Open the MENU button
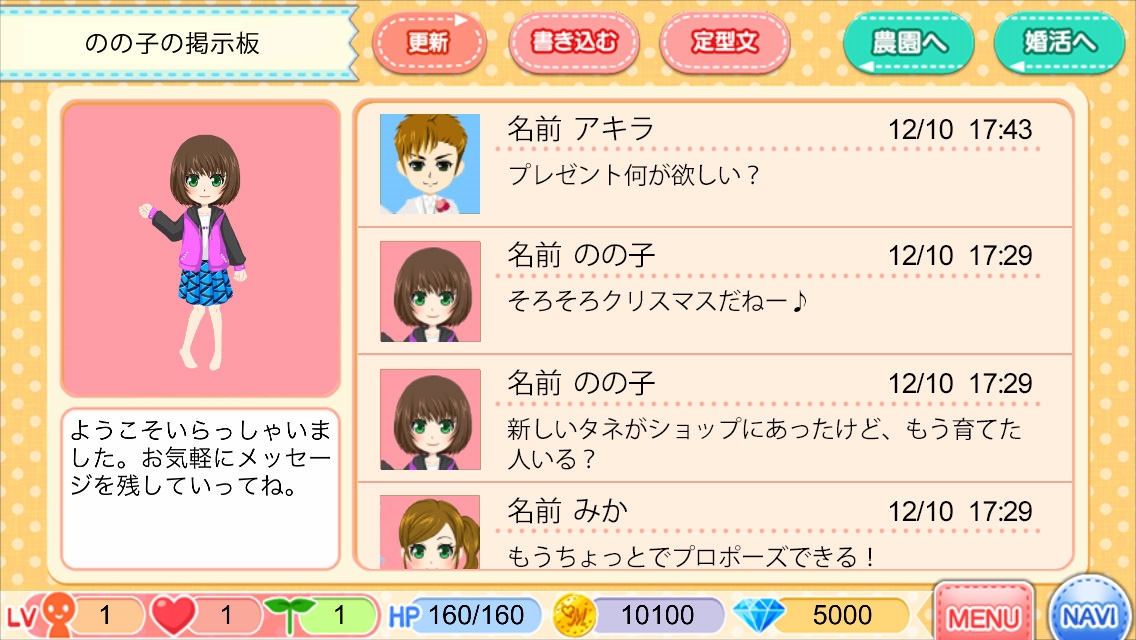 (x=983, y=614)
